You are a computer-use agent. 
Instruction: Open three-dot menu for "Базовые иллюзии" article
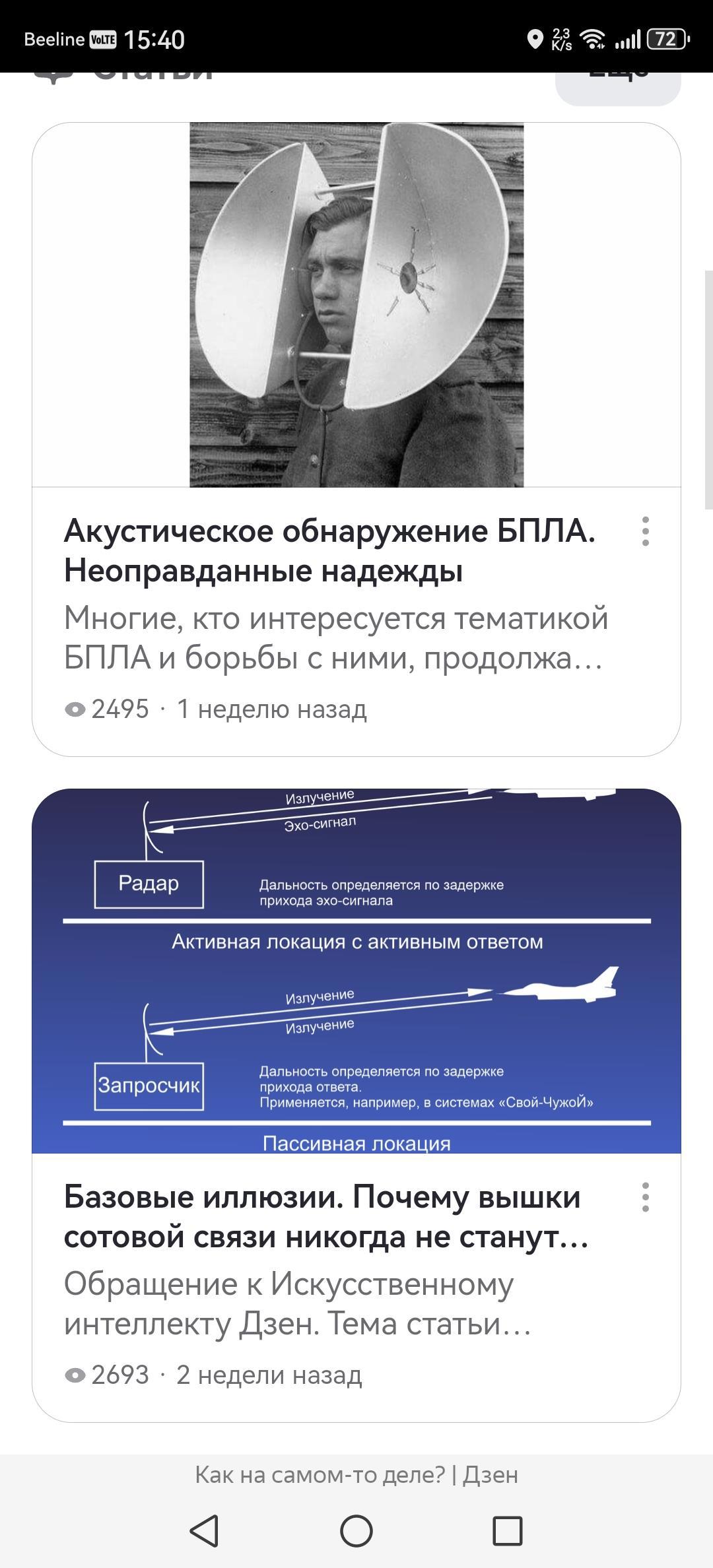[x=645, y=1196]
